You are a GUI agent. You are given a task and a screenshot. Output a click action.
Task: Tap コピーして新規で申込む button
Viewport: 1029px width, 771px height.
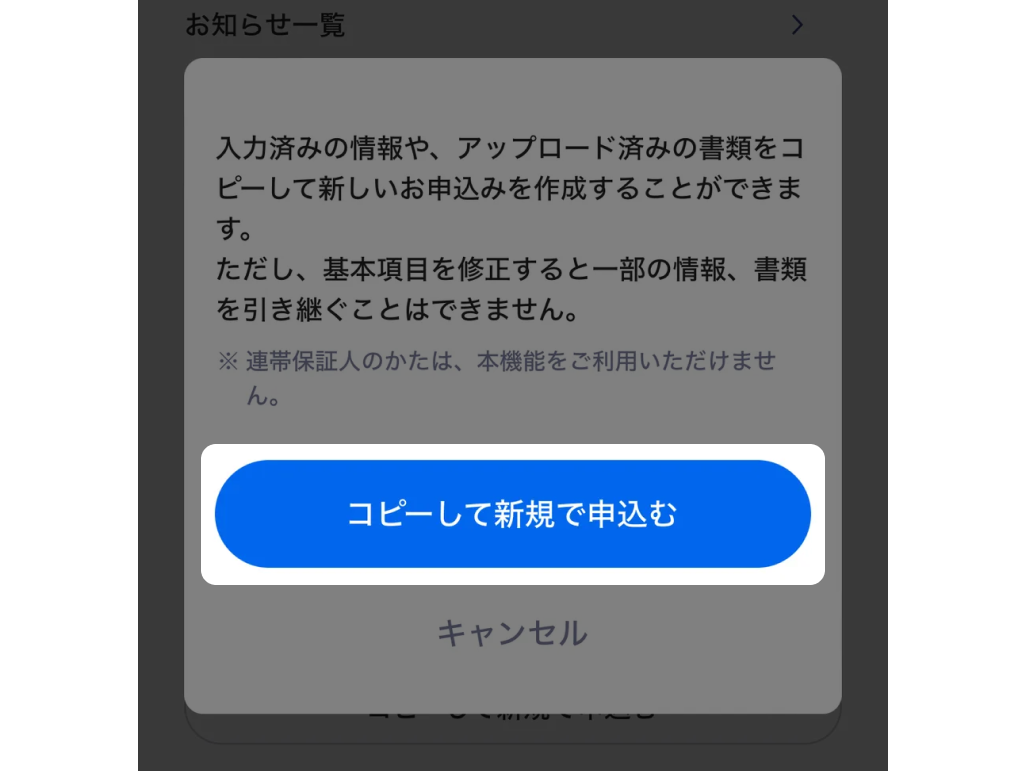click(x=512, y=514)
